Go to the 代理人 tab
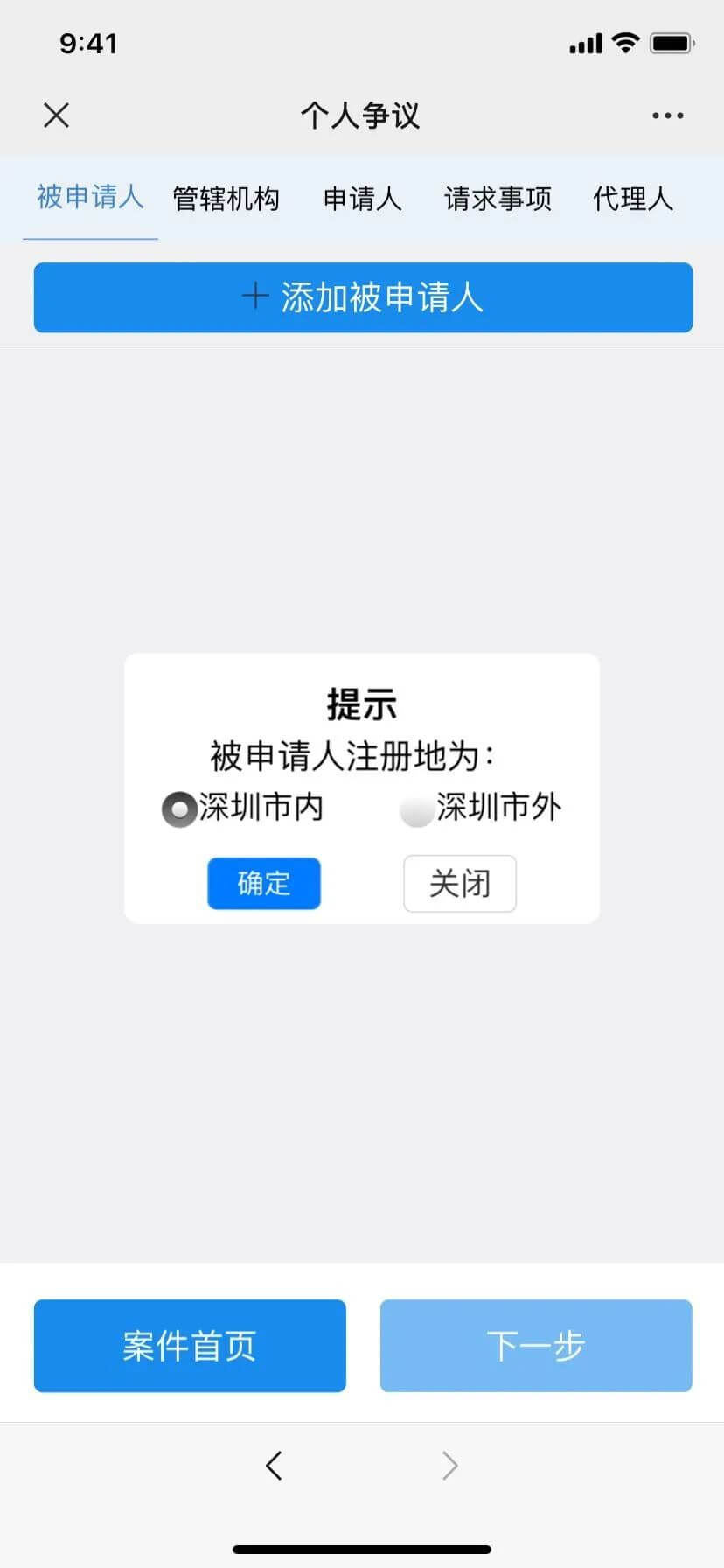 tap(632, 199)
